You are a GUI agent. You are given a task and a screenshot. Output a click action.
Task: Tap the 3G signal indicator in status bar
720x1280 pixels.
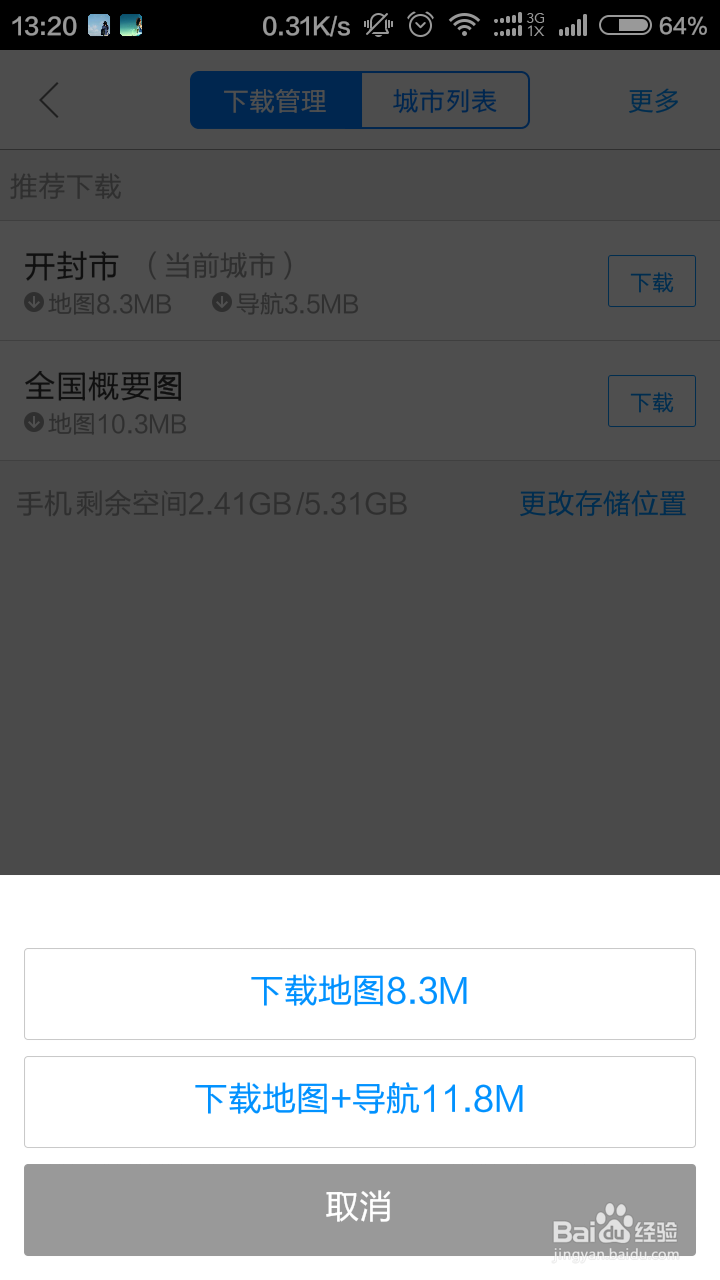pos(518,25)
